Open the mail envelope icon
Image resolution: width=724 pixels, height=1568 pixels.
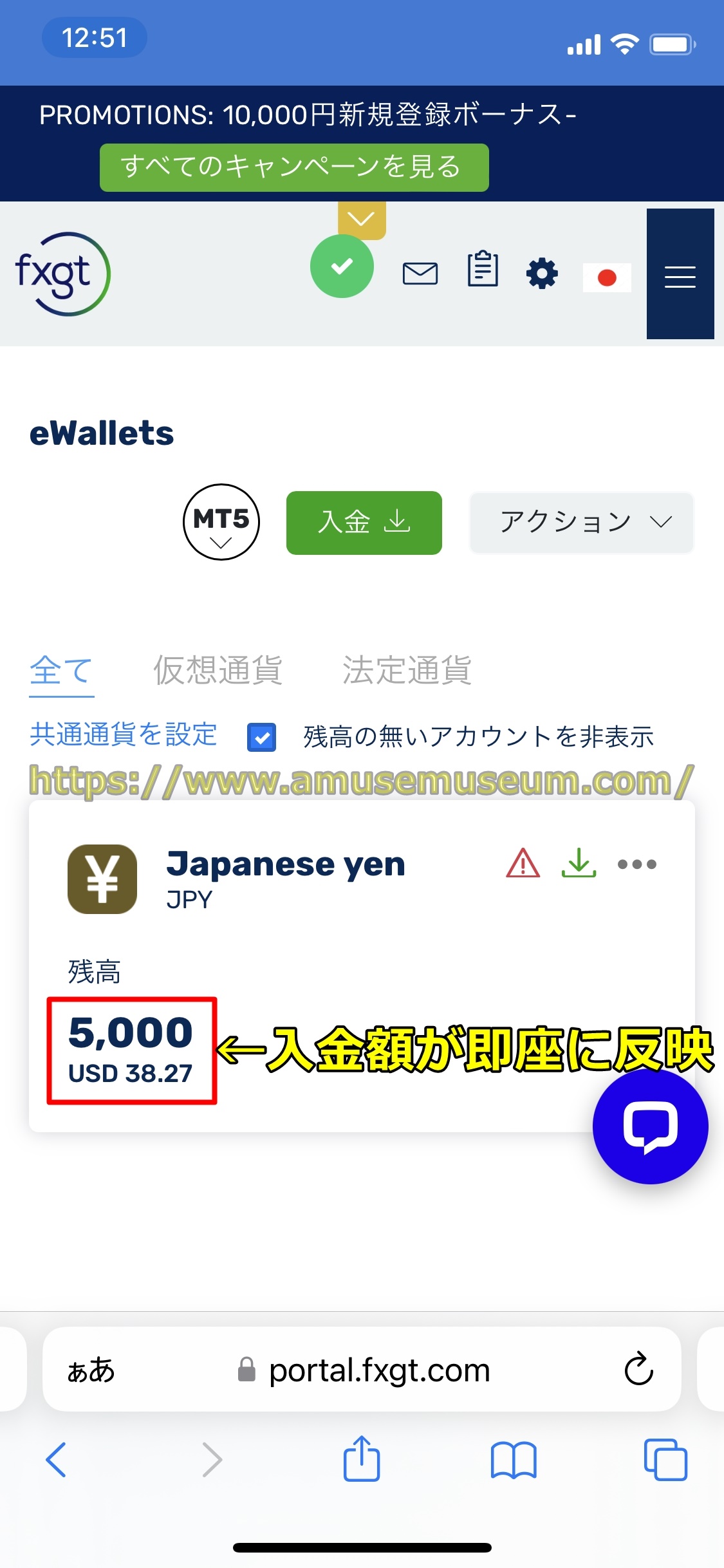(420, 274)
